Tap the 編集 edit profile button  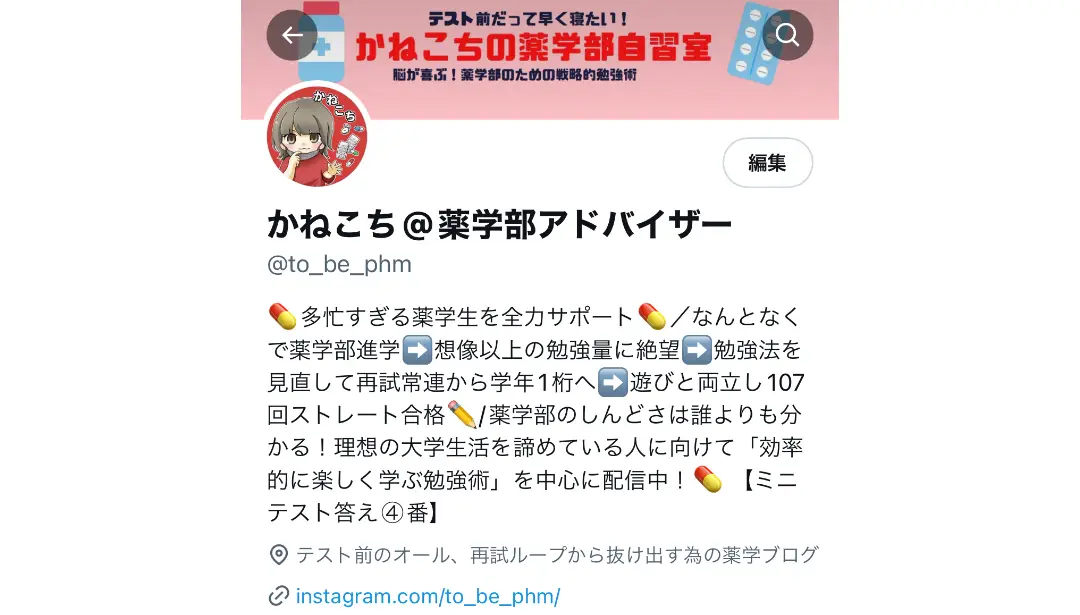[x=767, y=163]
